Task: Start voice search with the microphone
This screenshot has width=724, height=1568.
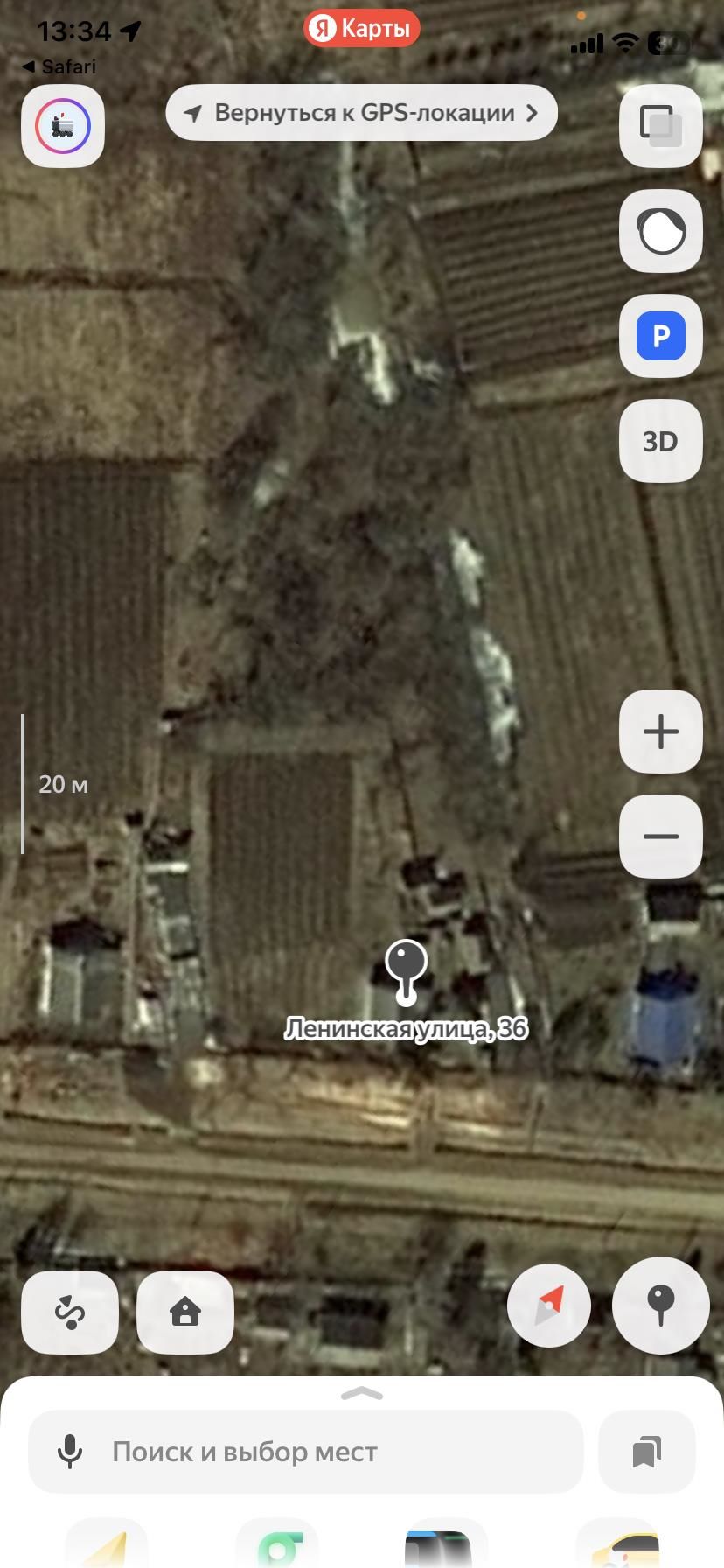Action: (x=70, y=1452)
